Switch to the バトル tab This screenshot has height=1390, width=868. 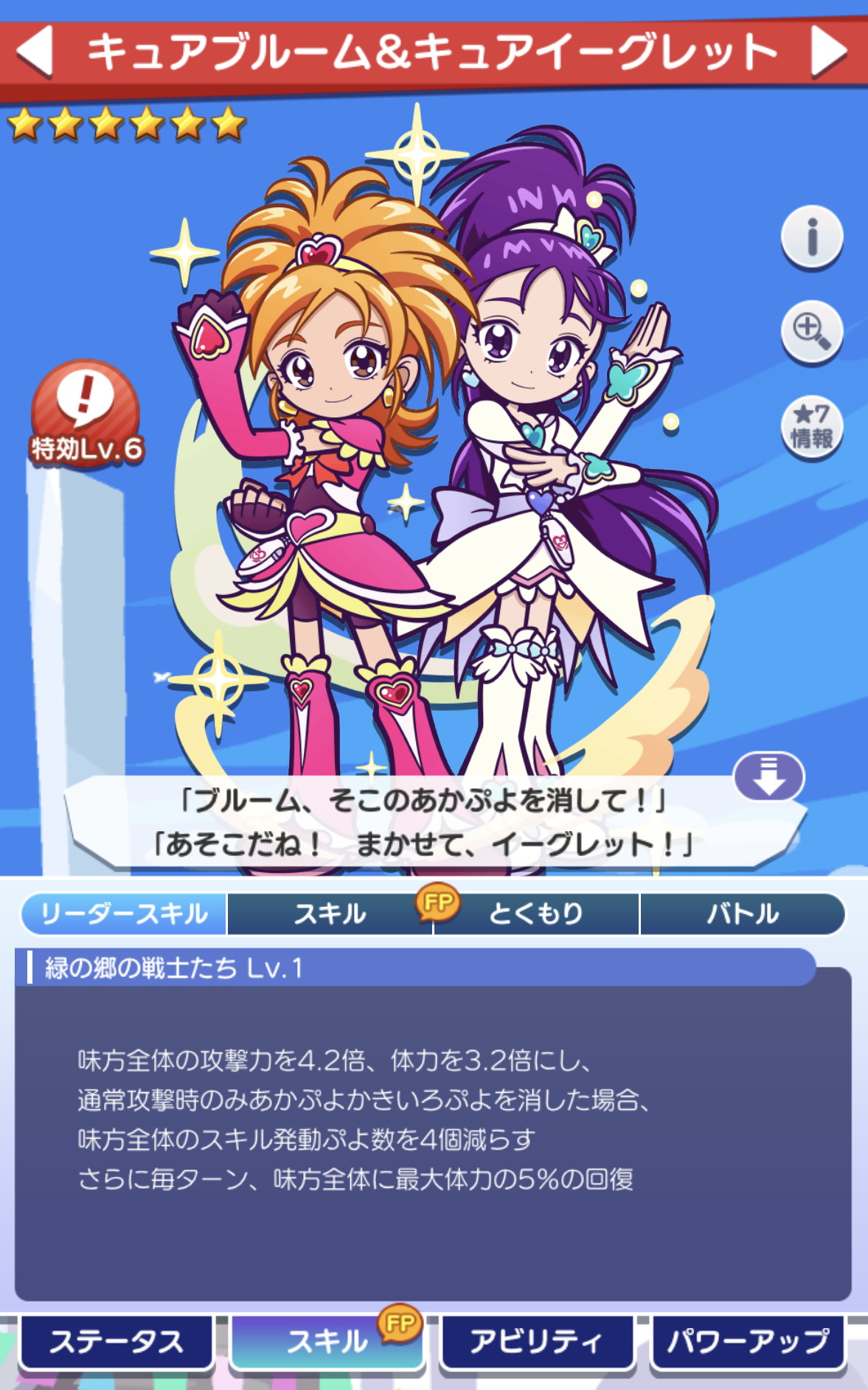coord(742,914)
